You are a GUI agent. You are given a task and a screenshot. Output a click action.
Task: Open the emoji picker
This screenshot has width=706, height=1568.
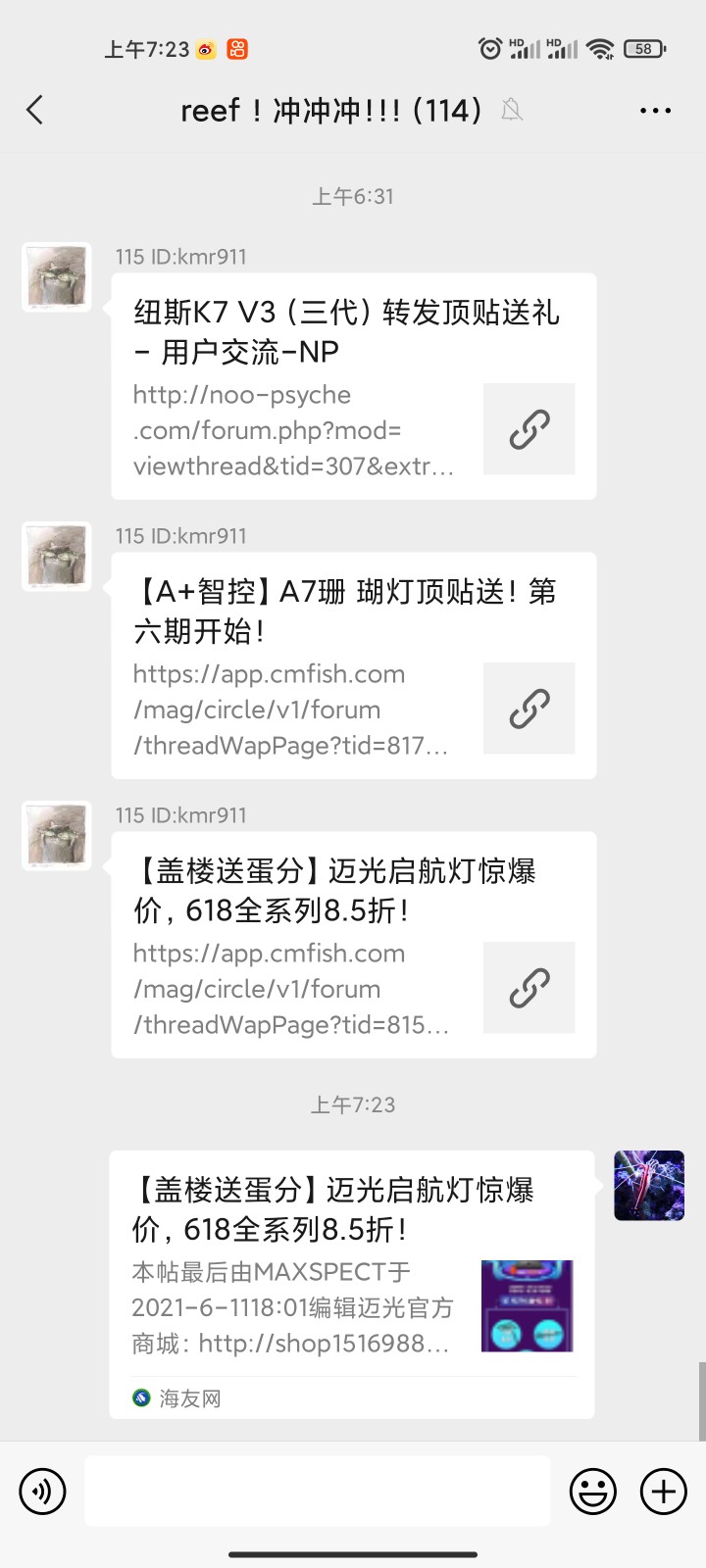click(x=593, y=1492)
